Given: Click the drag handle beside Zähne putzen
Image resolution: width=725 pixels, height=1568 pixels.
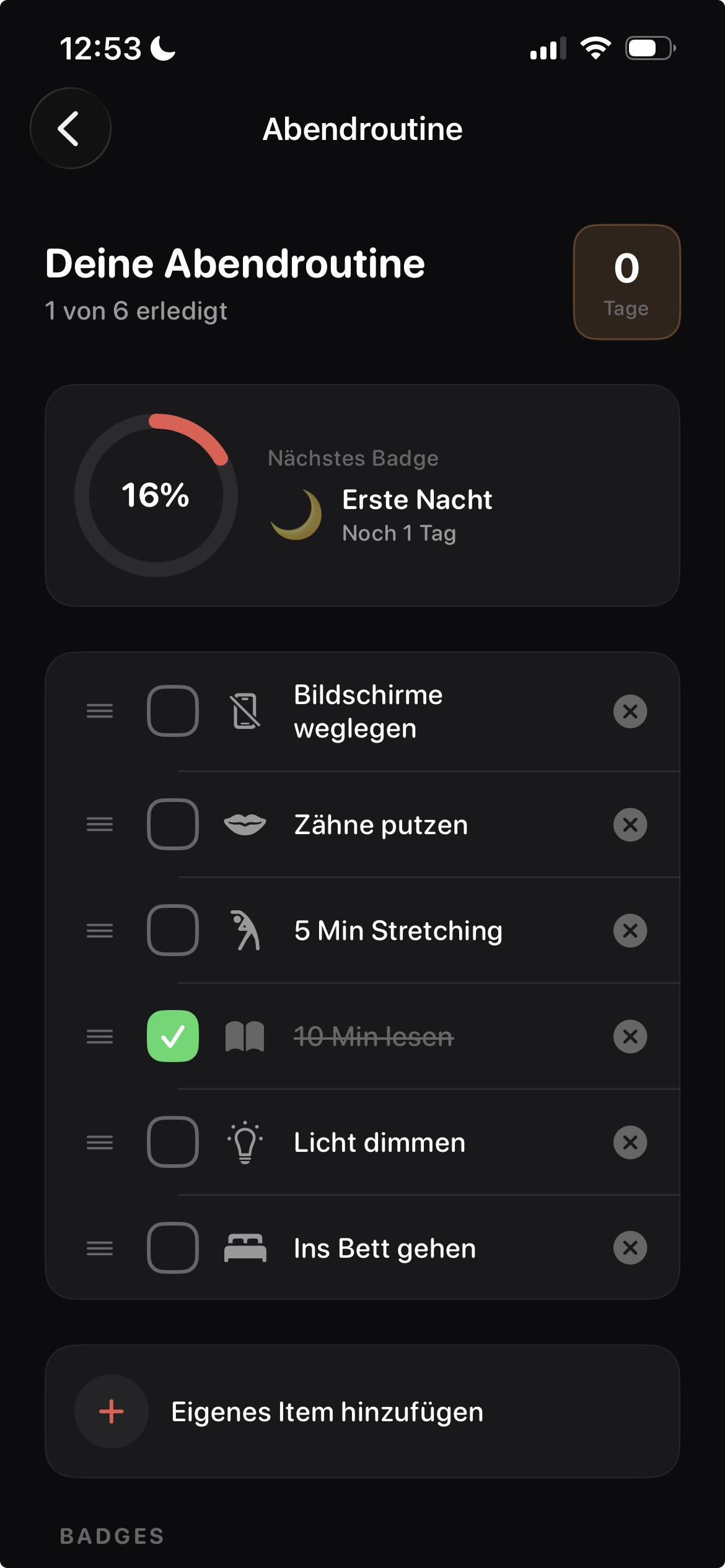Looking at the screenshot, I should pyautogui.click(x=99, y=824).
